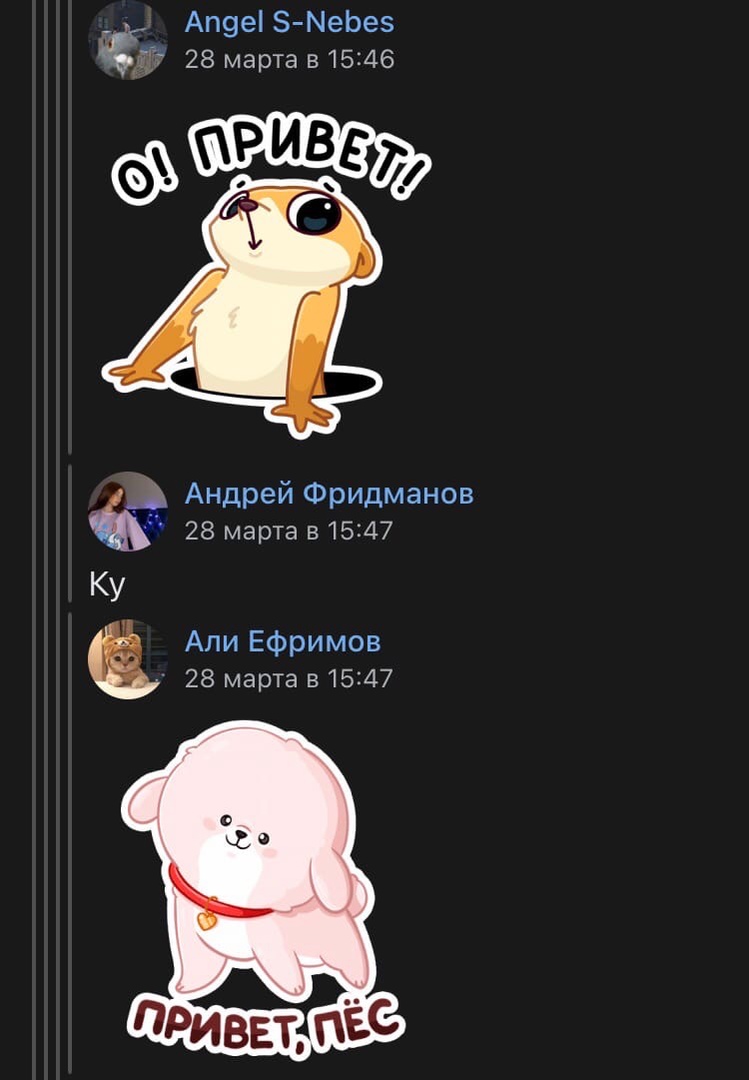Open Андрей Фридманов profile name
The height and width of the screenshot is (1080, 749).
pyautogui.click(x=329, y=493)
